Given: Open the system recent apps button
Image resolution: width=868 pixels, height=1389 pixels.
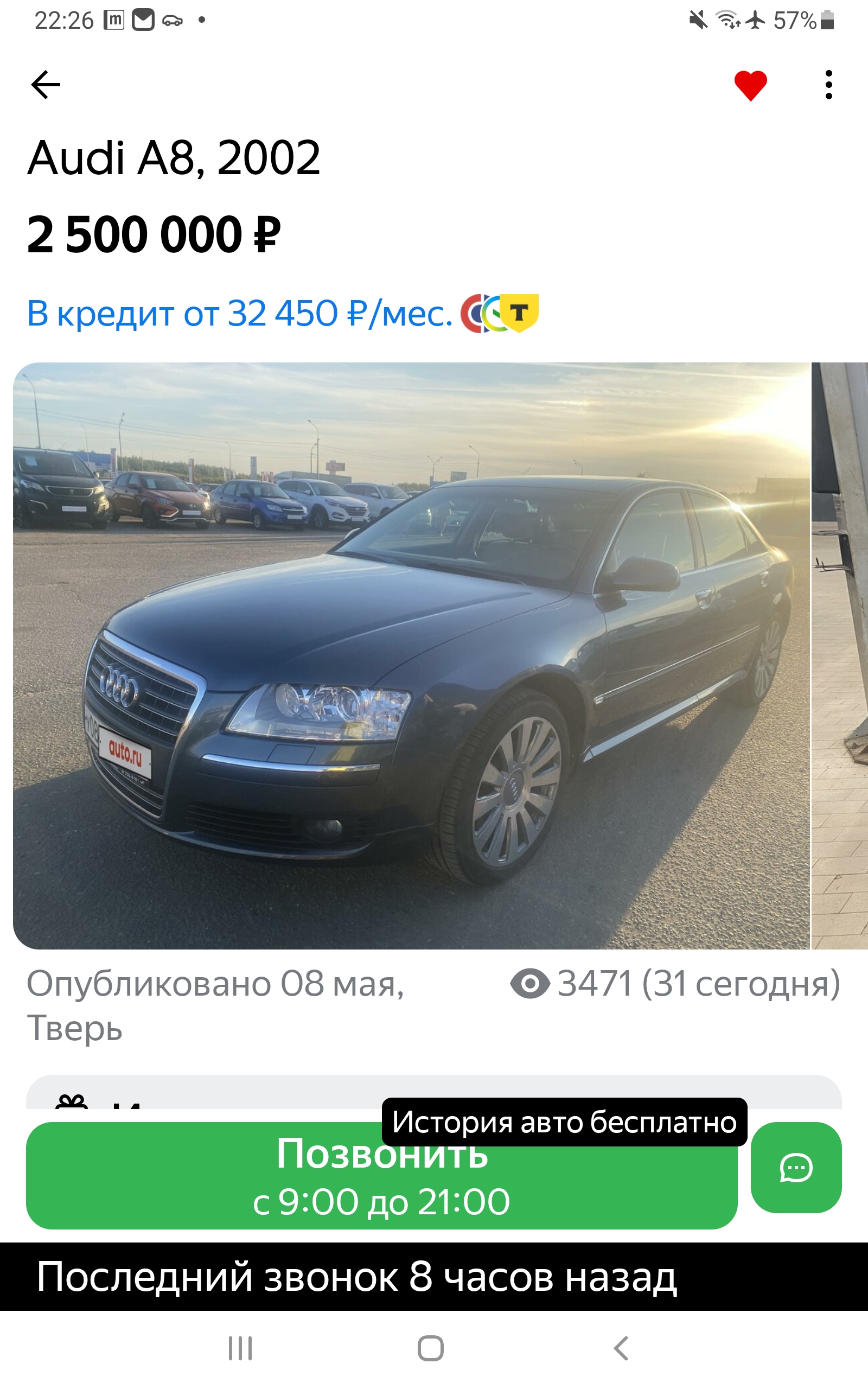Looking at the screenshot, I should (x=240, y=1348).
